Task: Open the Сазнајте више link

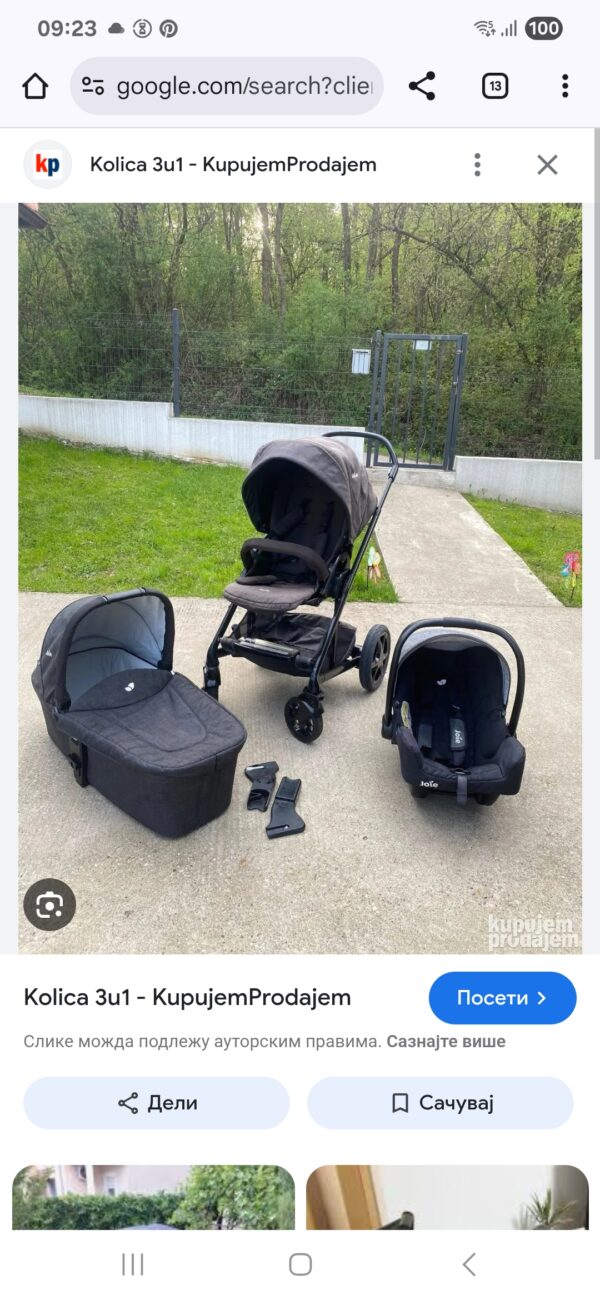Action: click(x=446, y=1041)
